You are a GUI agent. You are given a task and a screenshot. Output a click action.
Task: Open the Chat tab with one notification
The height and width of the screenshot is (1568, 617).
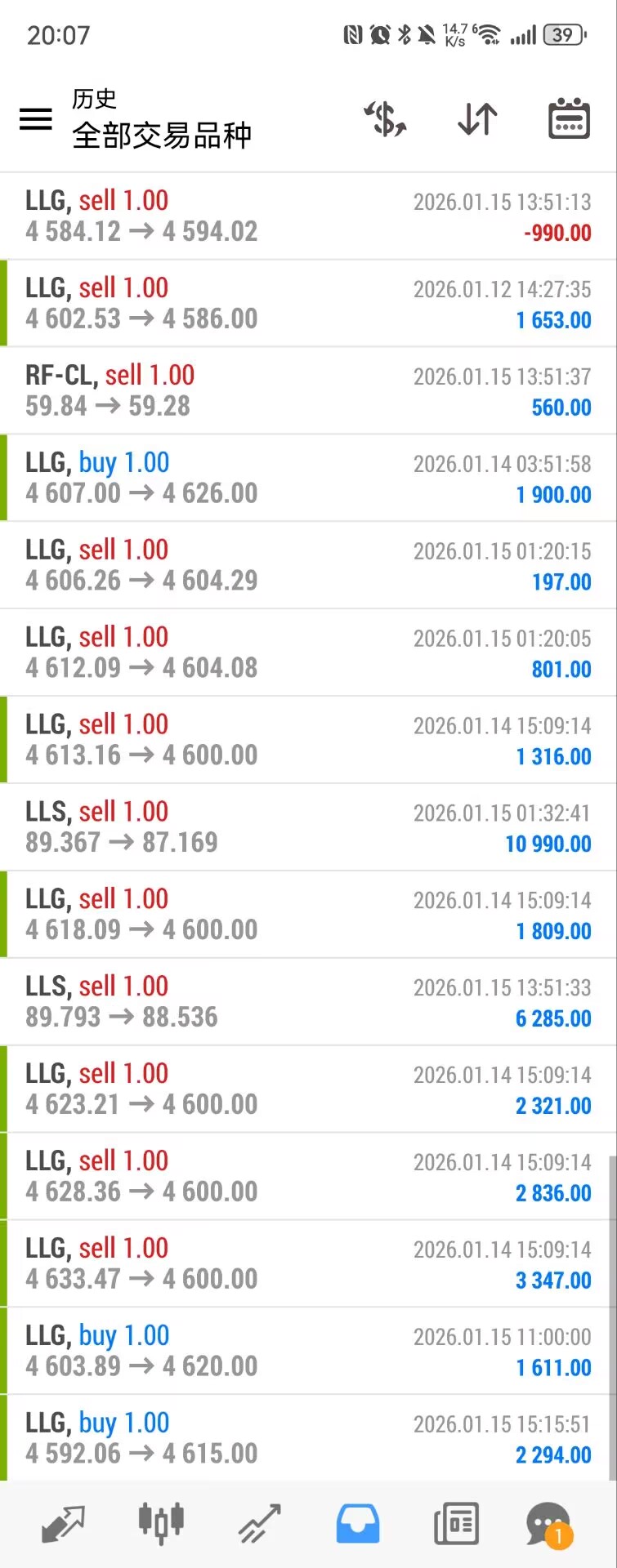pos(548,1524)
